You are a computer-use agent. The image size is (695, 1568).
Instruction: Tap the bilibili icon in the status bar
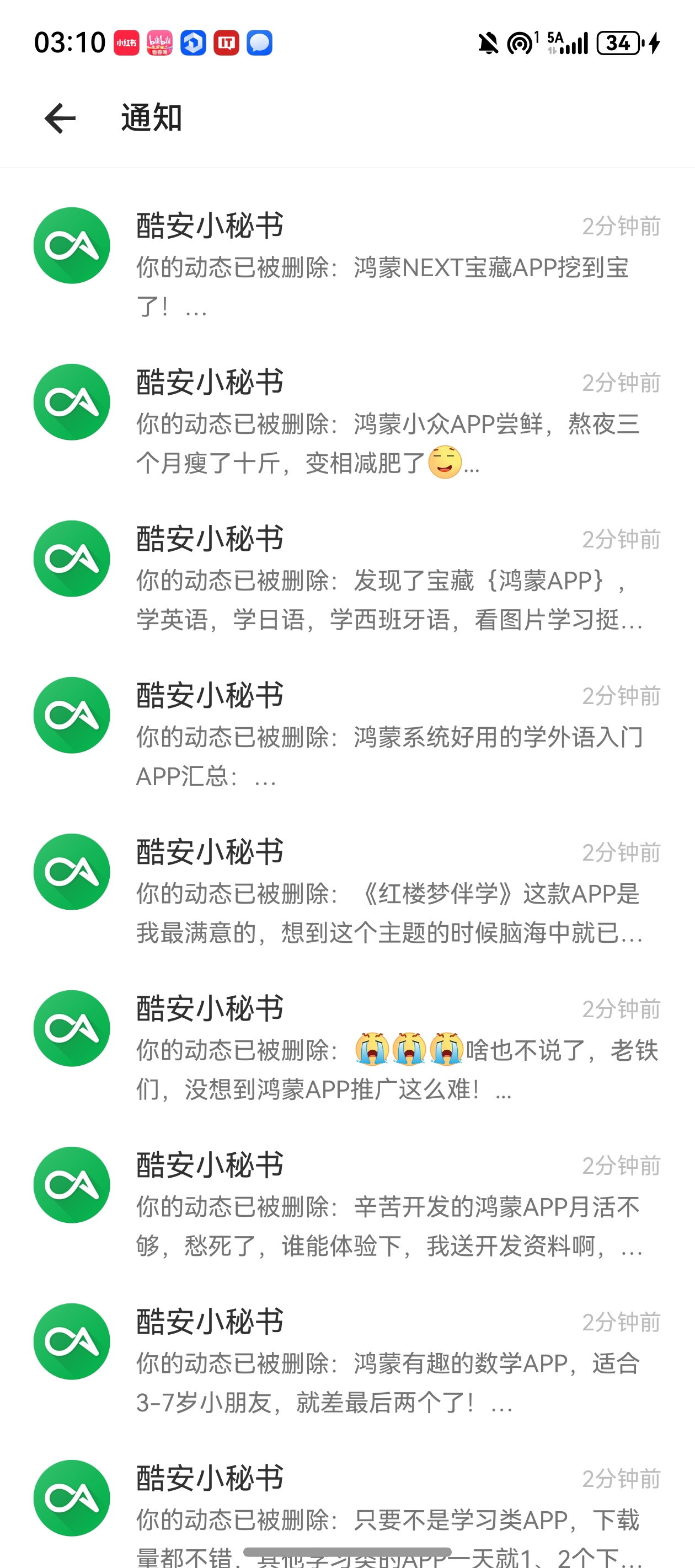click(159, 42)
